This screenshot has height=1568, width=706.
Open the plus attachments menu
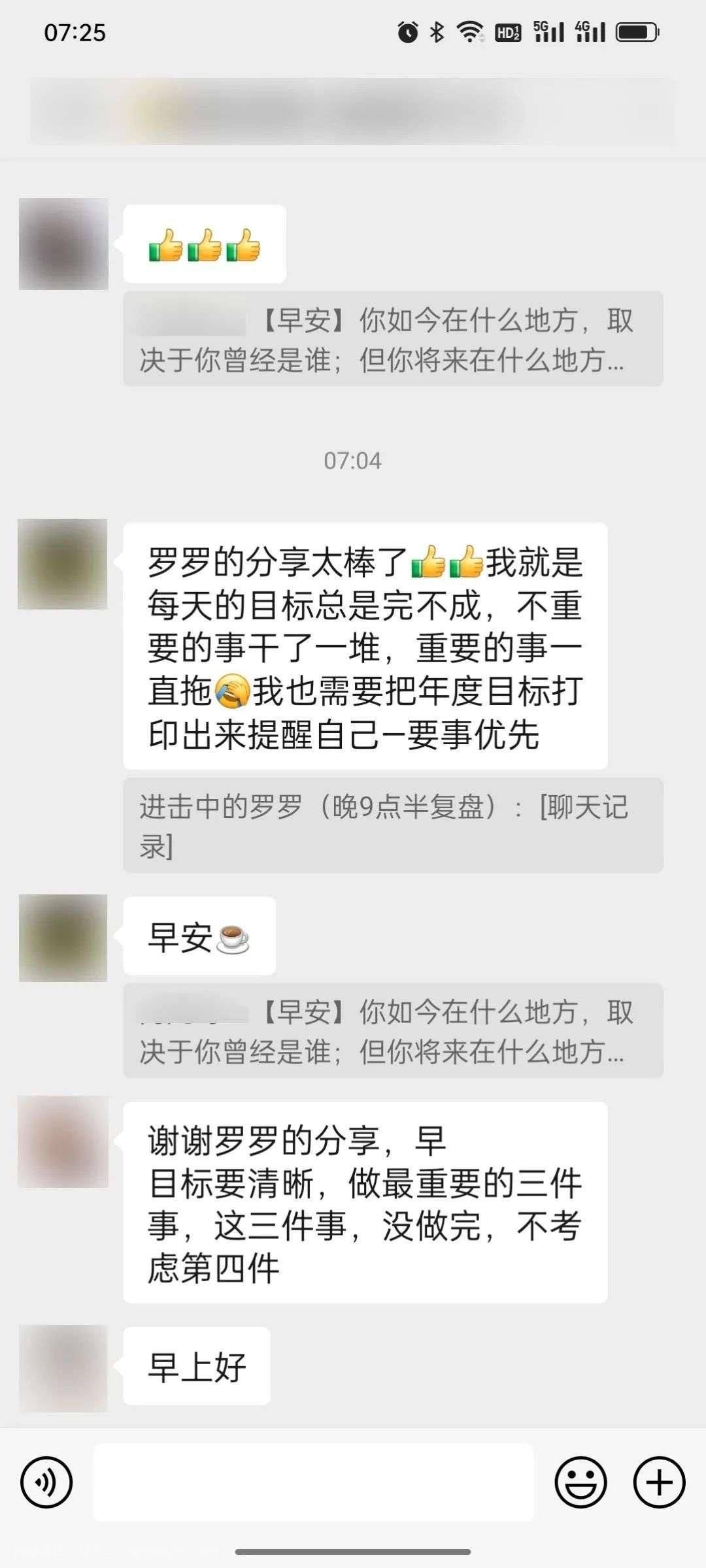[x=659, y=1482]
